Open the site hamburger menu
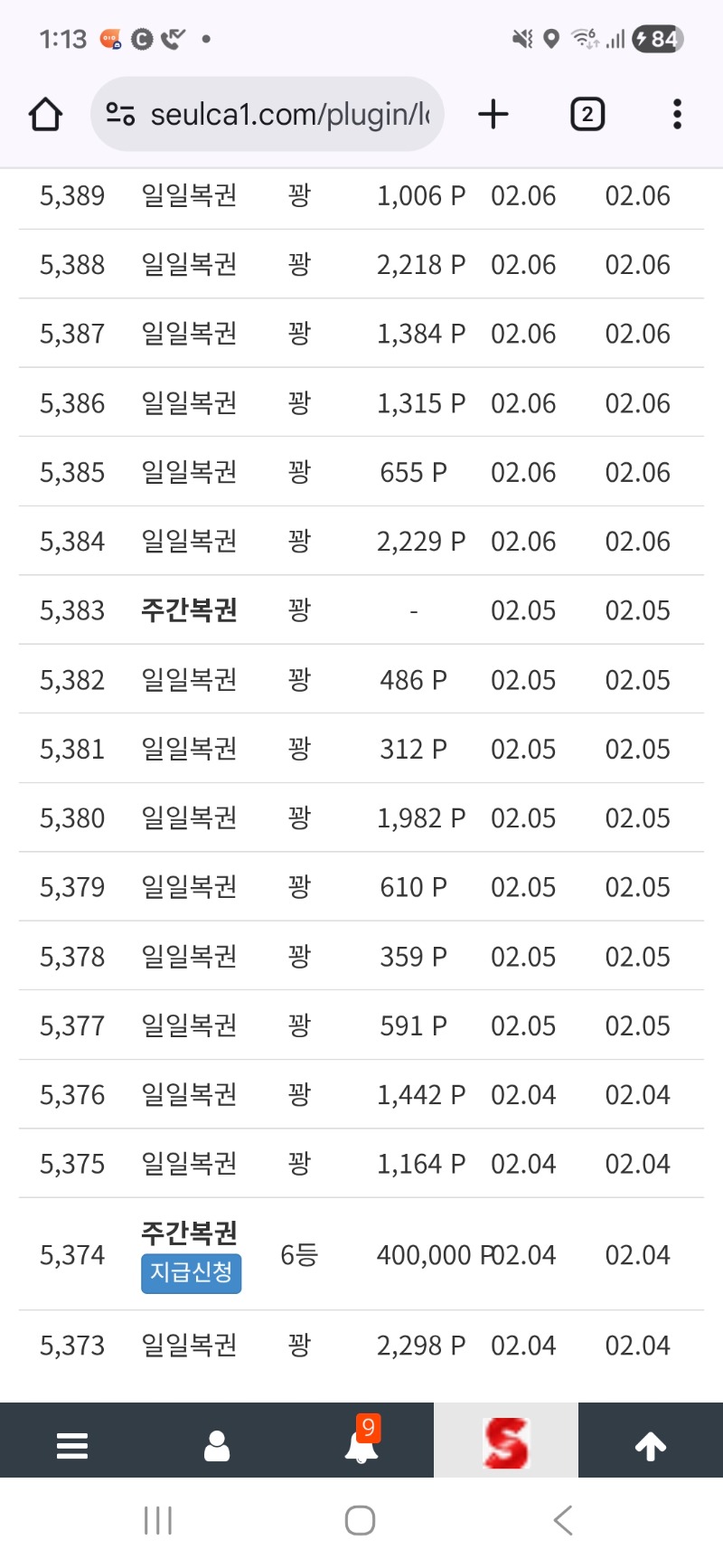 (x=72, y=1446)
